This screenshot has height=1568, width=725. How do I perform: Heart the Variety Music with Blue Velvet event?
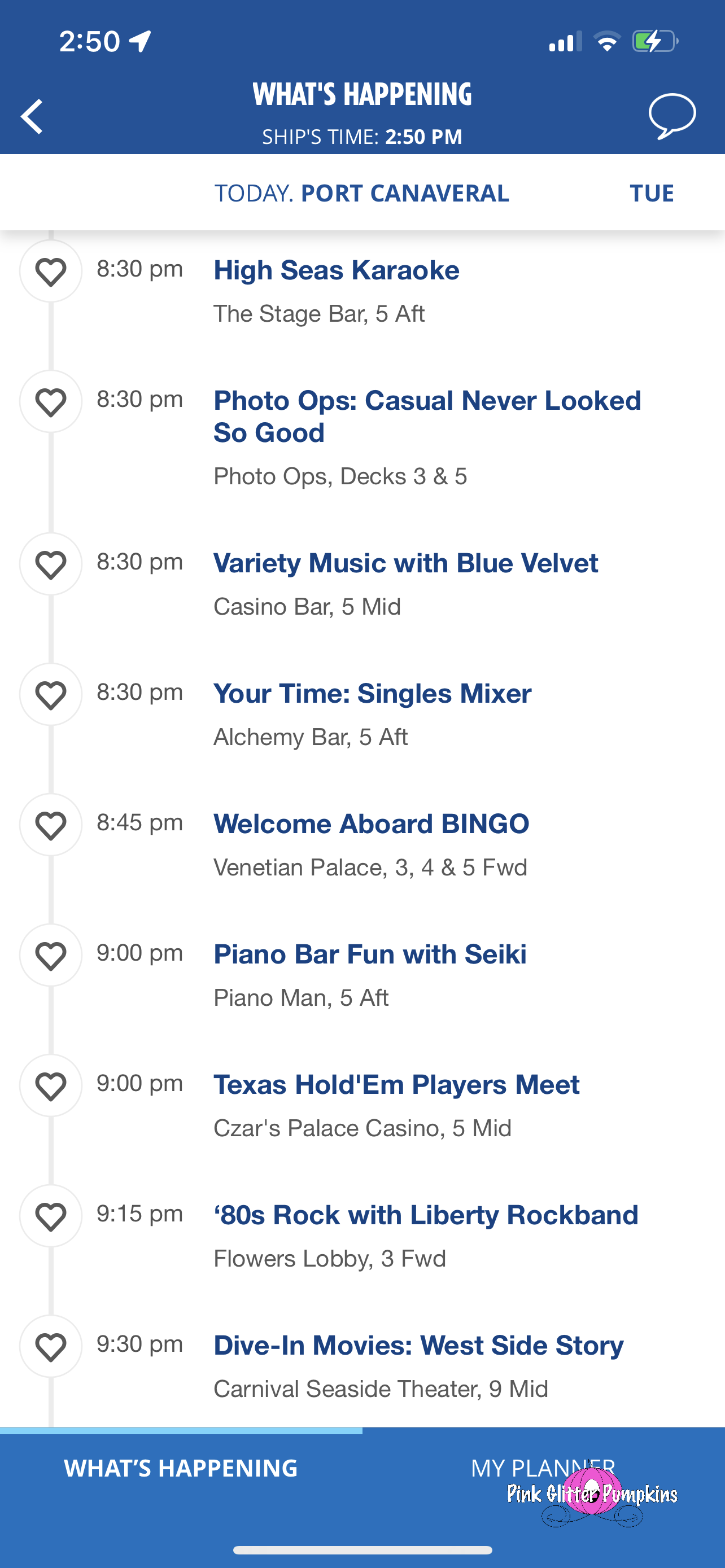tap(50, 564)
